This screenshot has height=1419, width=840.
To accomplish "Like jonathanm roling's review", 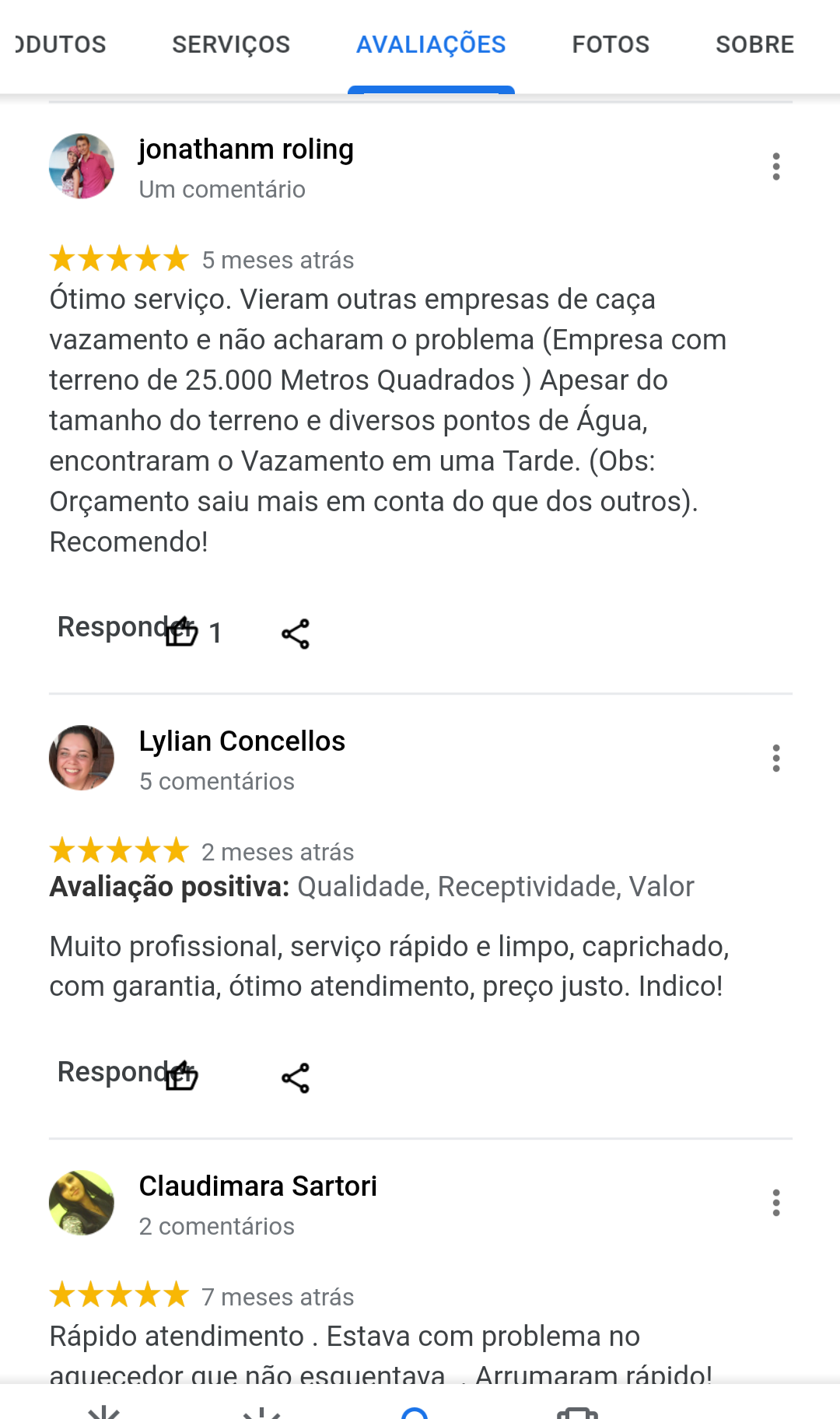I will pos(184,632).
